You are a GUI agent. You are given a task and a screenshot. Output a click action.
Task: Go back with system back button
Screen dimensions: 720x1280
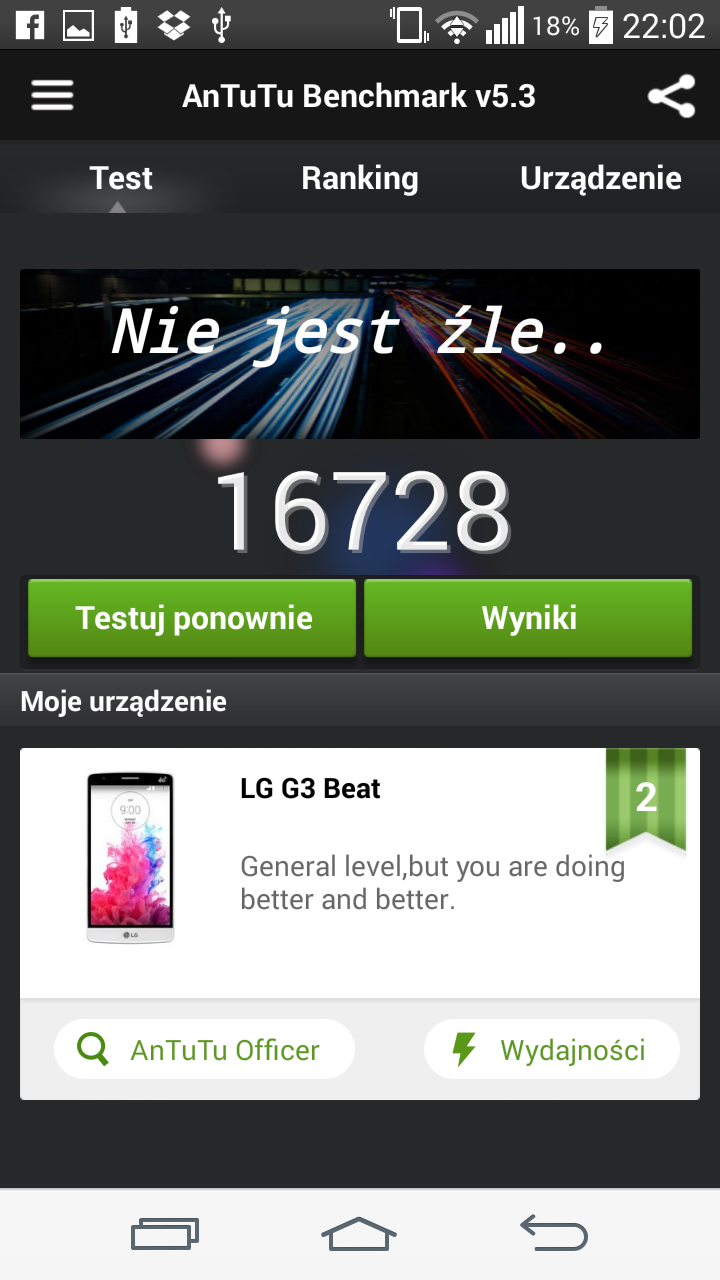click(554, 1233)
